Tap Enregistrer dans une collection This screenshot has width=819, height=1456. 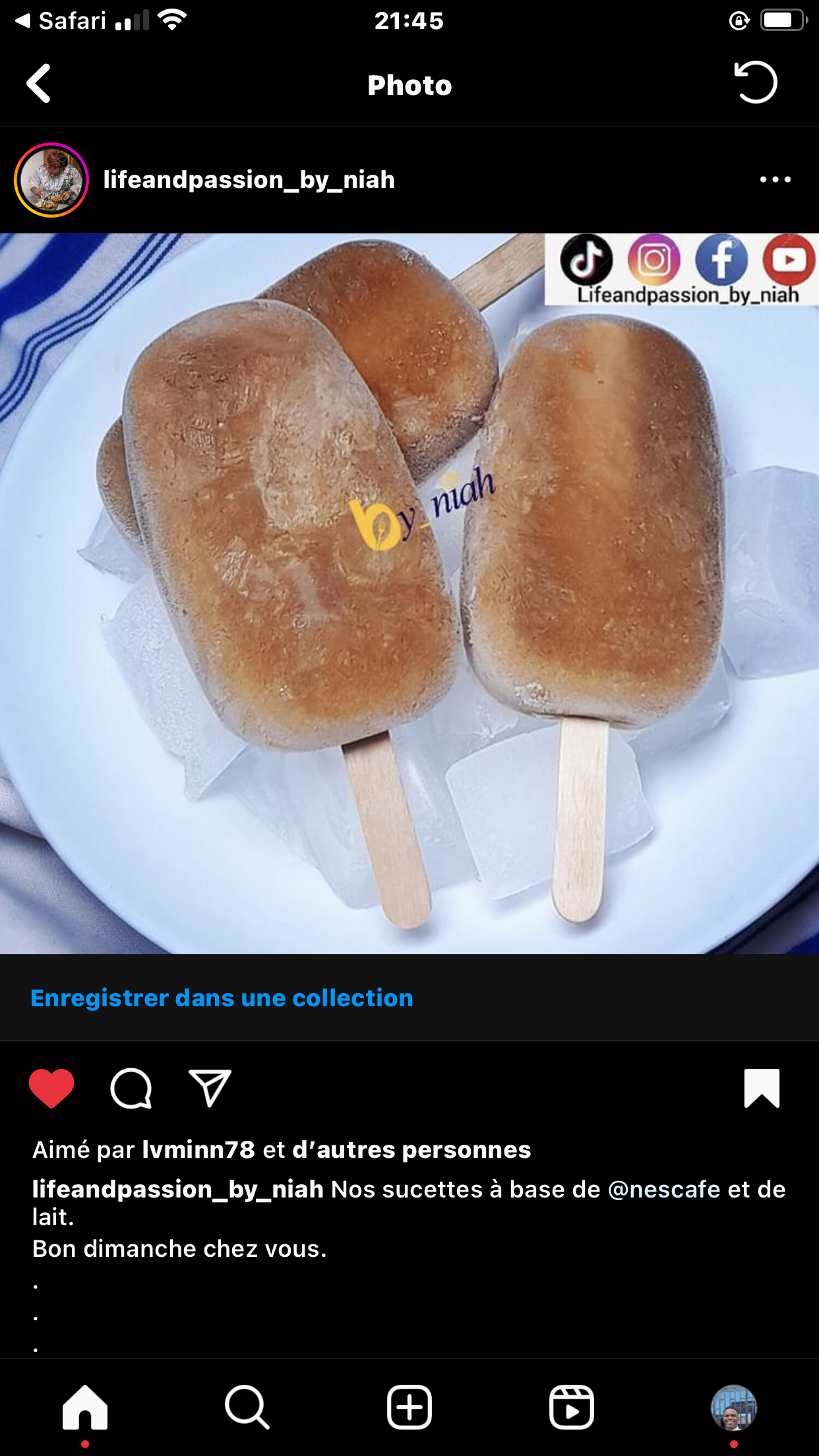click(222, 998)
